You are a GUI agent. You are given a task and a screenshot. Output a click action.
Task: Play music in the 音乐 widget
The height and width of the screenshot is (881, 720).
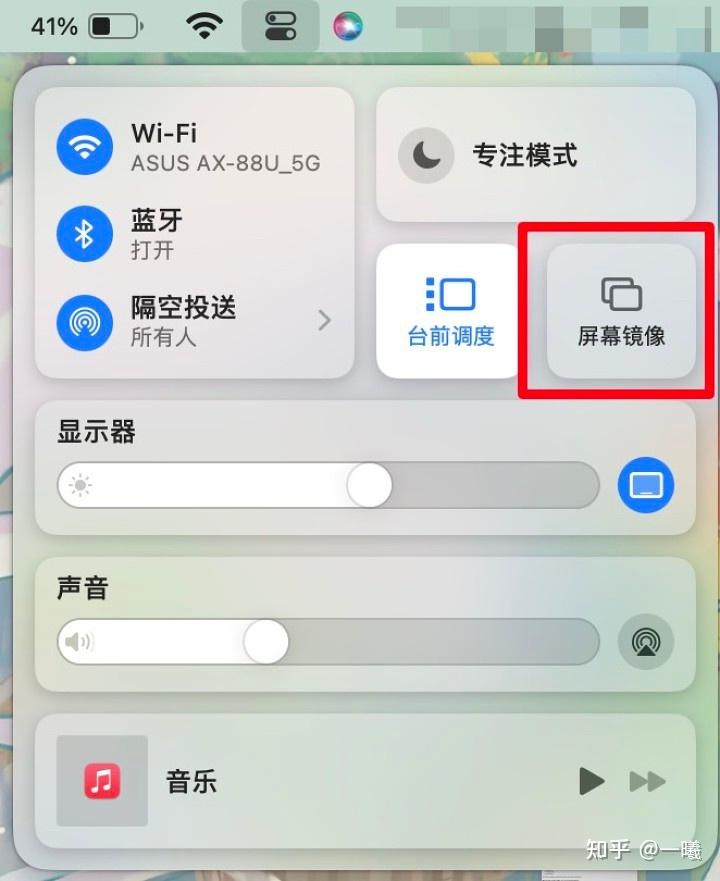point(592,781)
